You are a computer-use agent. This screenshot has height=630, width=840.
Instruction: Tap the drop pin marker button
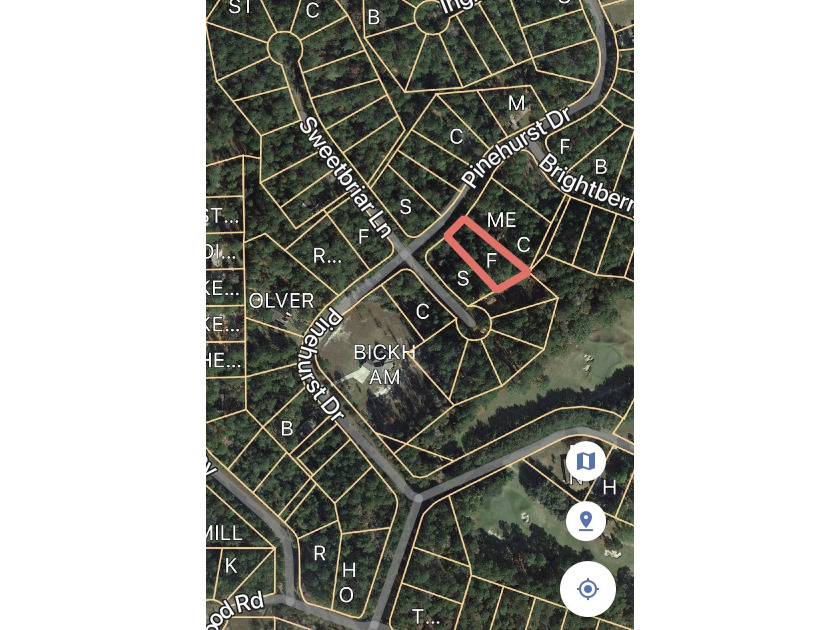pyautogui.click(x=586, y=521)
